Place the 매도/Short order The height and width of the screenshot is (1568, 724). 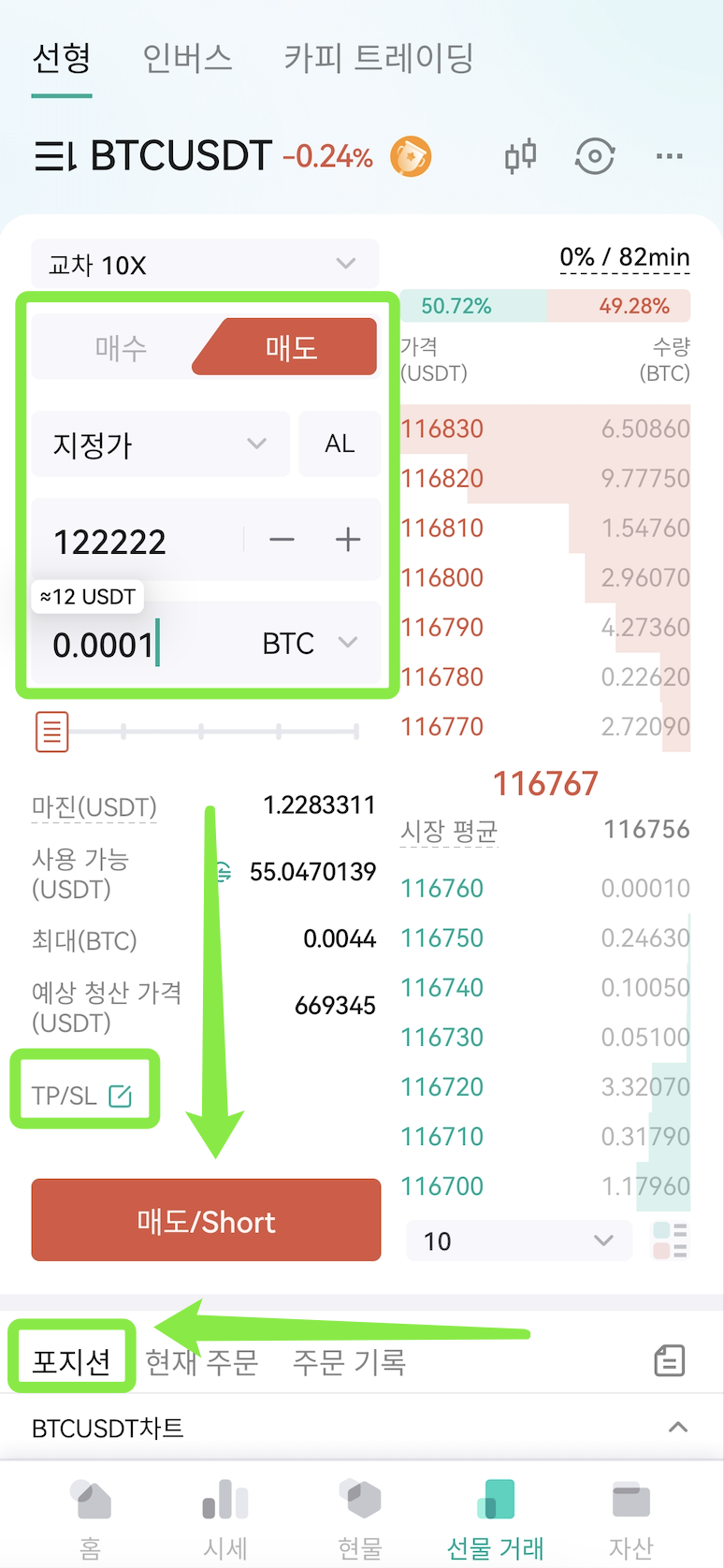pyautogui.click(x=206, y=1220)
